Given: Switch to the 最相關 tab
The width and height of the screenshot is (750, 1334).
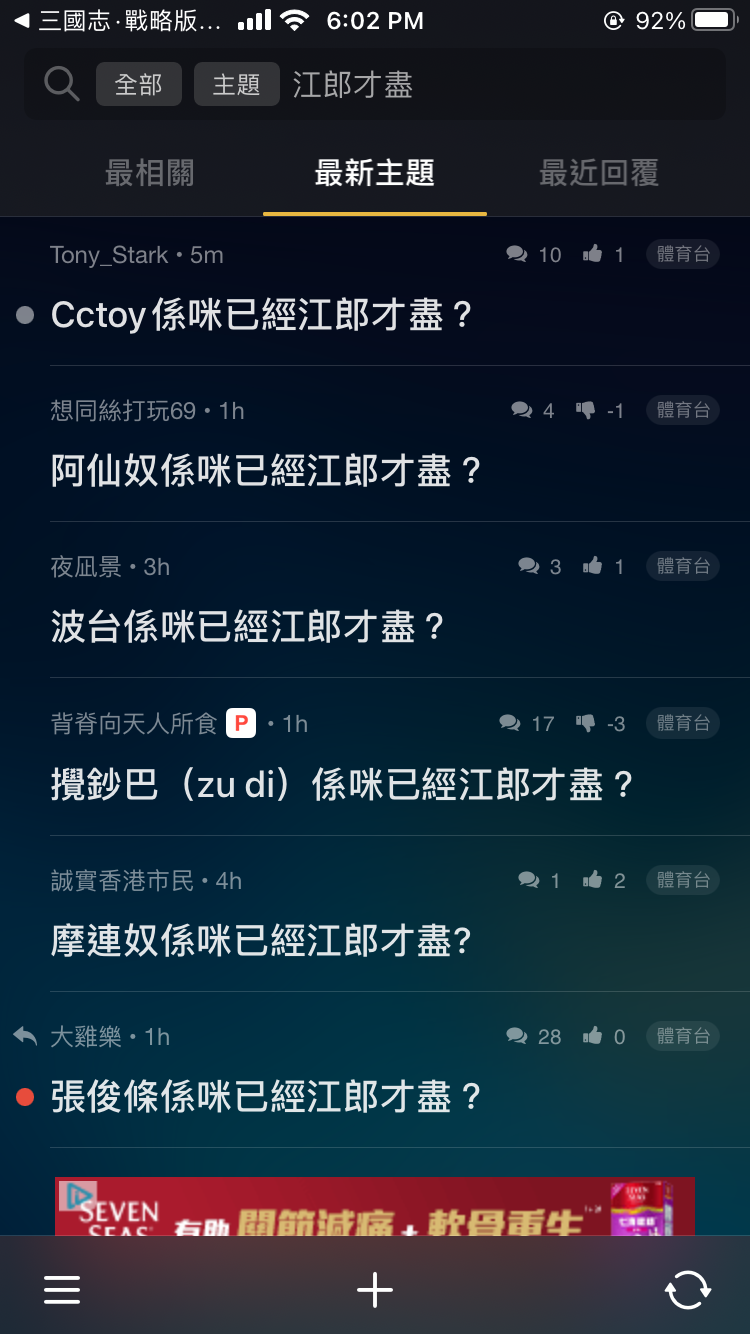Looking at the screenshot, I should [x=149, y=172].
